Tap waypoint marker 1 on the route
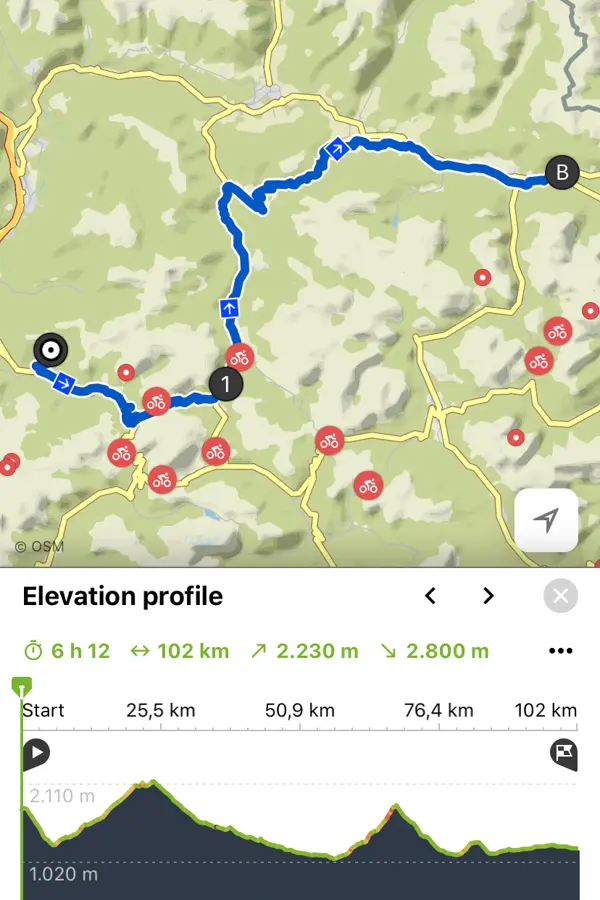Viewport: 600px width, 900px height. click(226, 383)
